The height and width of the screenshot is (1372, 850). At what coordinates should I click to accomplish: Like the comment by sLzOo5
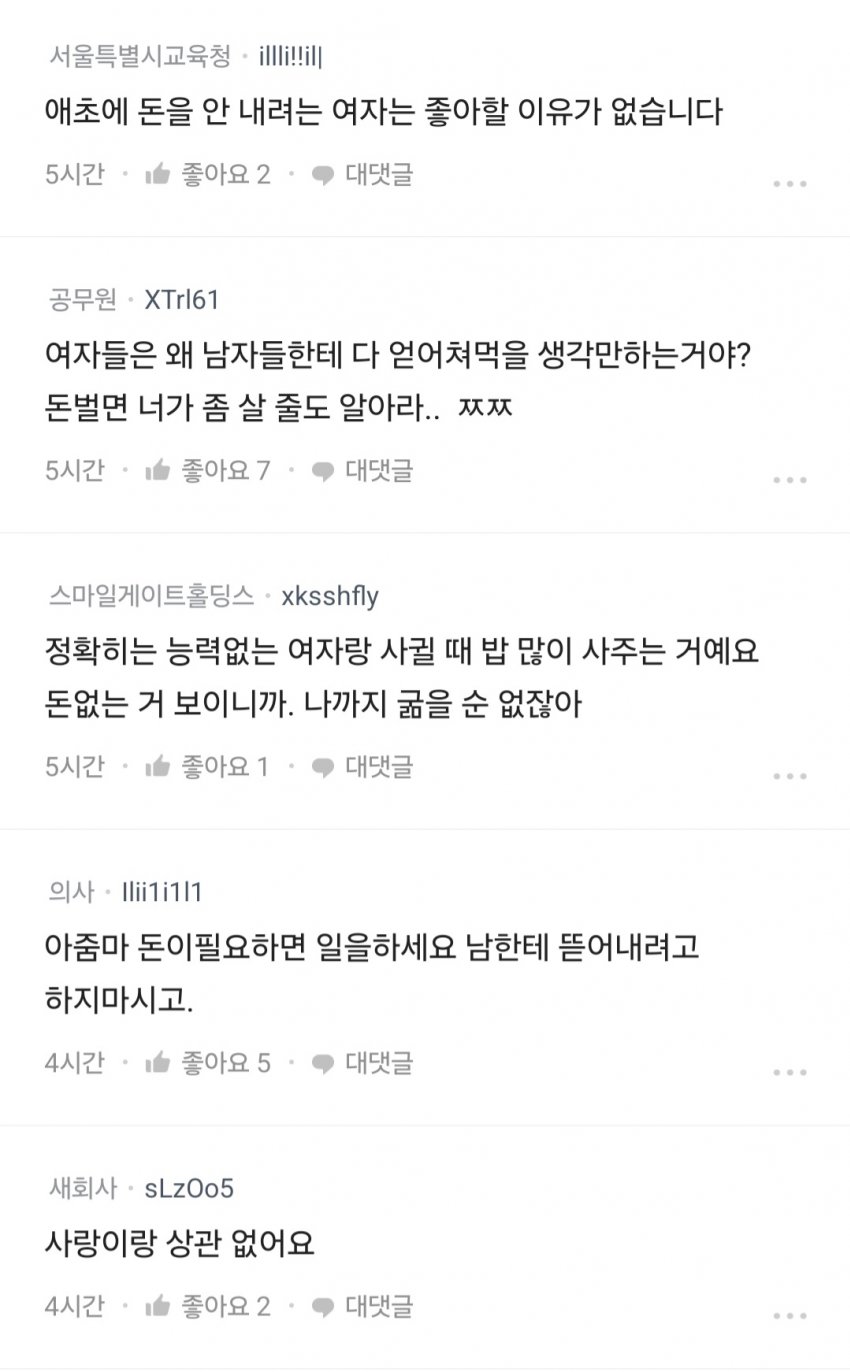tap(208, 1306)
